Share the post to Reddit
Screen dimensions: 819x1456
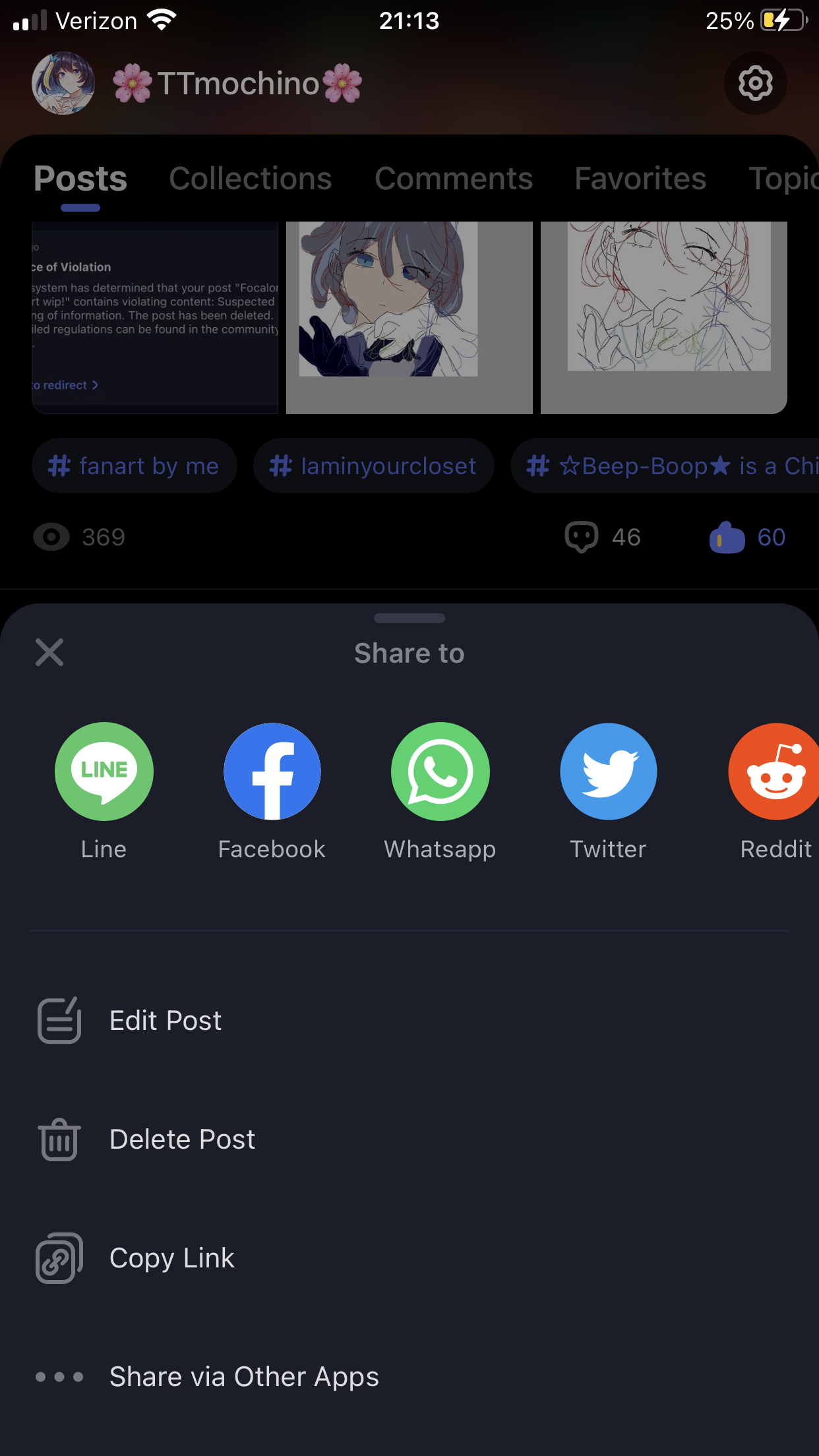click(775, 772)
